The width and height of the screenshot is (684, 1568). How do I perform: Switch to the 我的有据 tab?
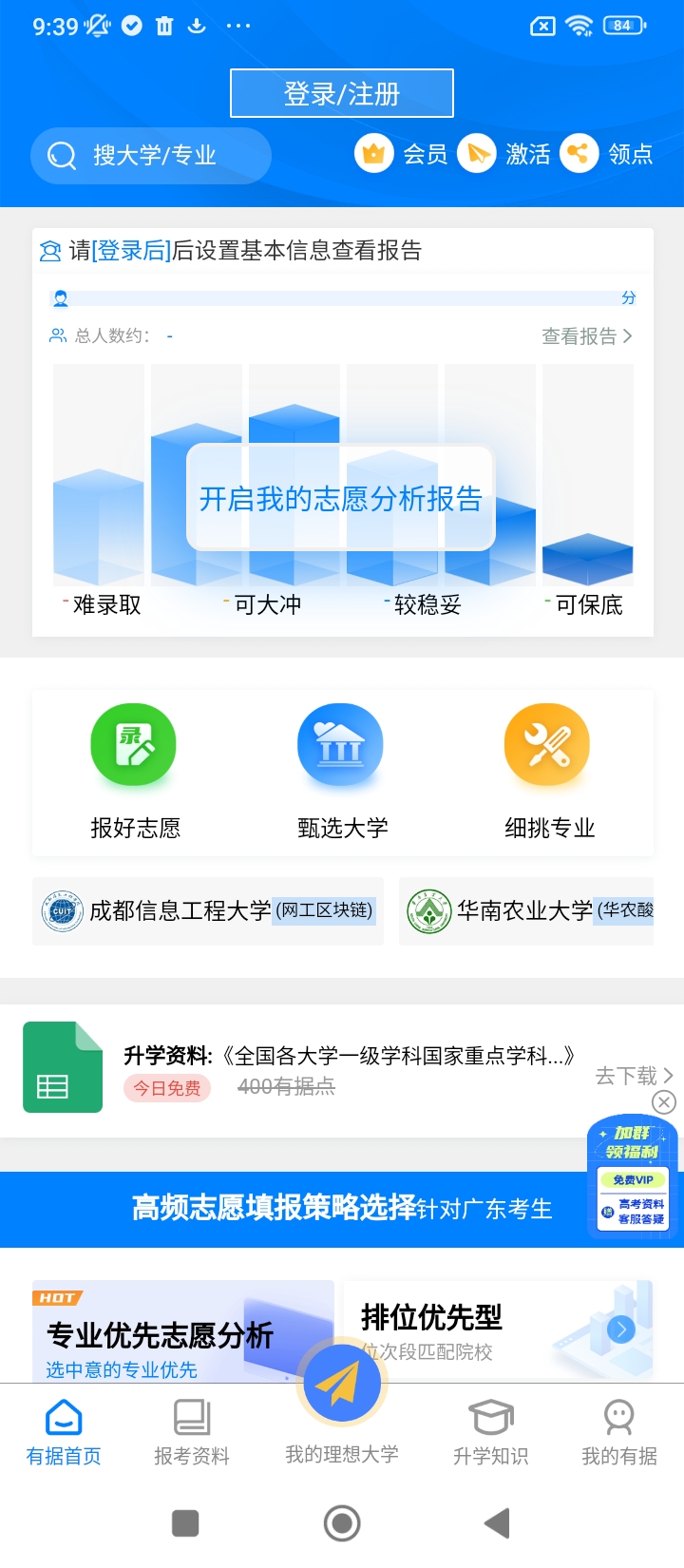point(619,1432)
